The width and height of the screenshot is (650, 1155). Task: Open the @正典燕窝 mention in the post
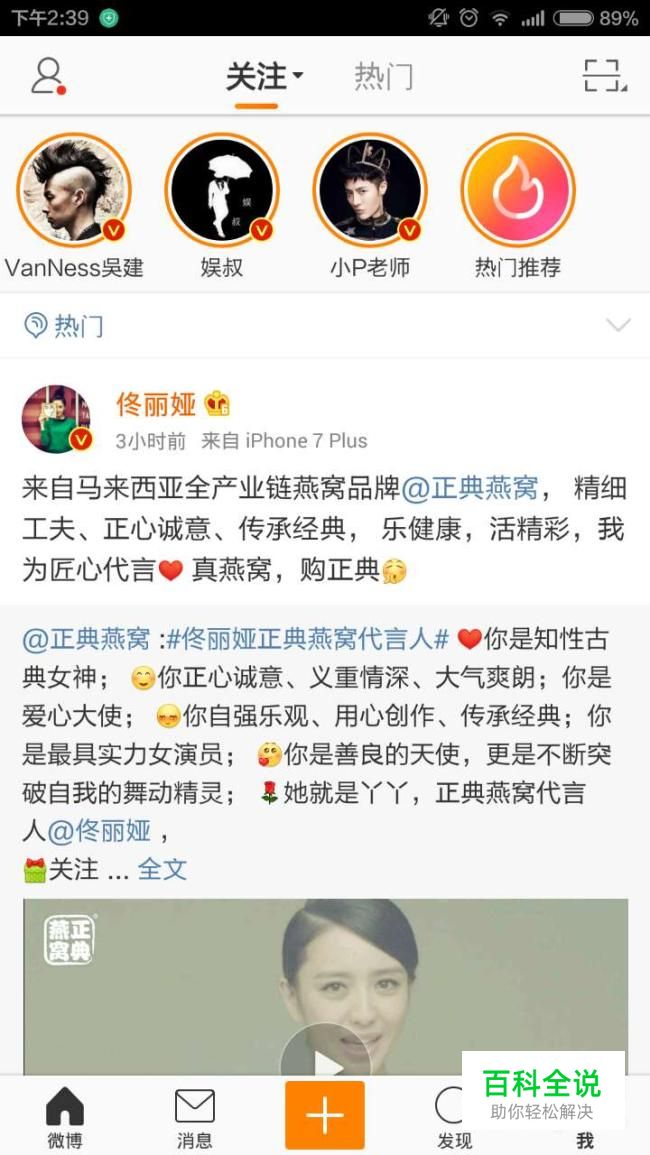tap(470, 489)
